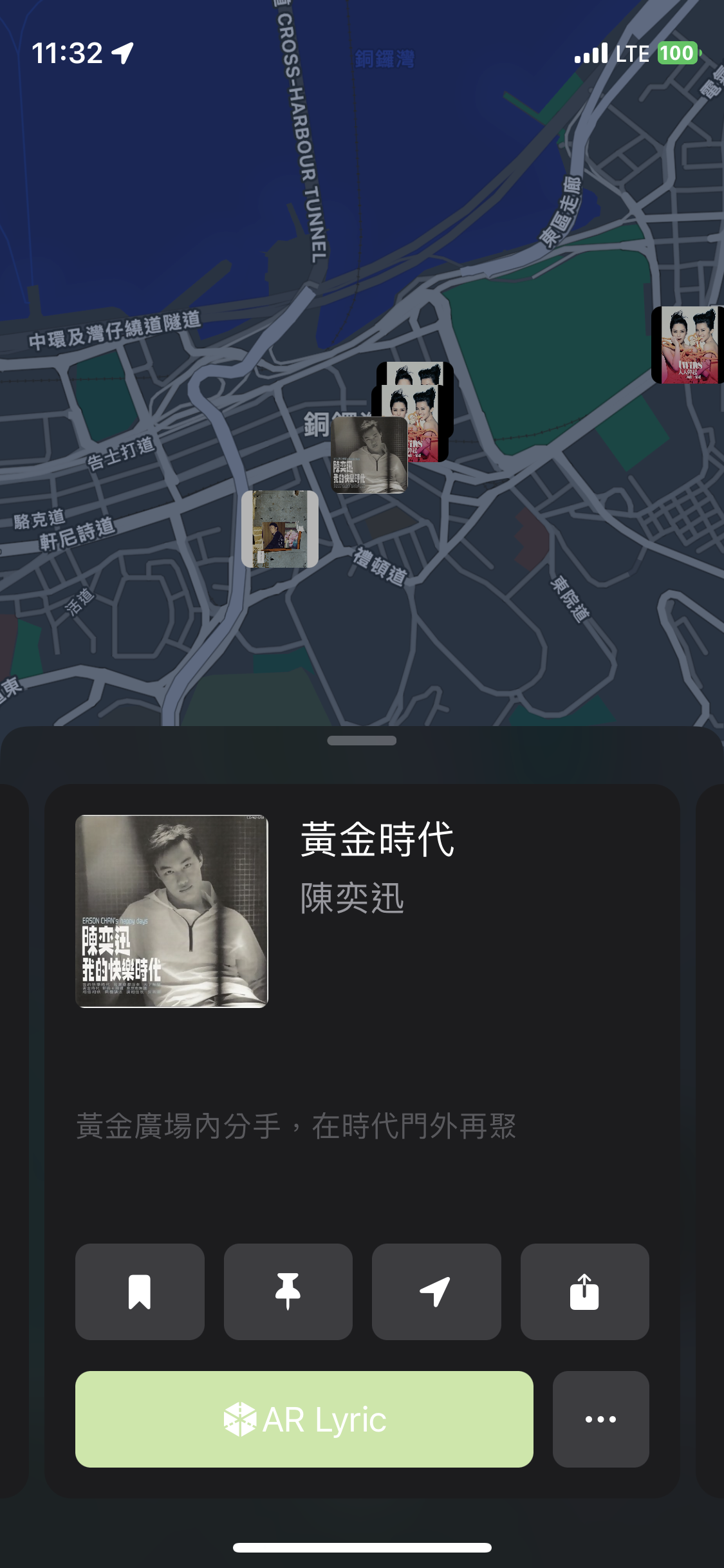Image resolution: width=724 pixels, height=1568 pixels.
Task: Bookmark the song 黃金時代
Action: tap(140, 1291)
